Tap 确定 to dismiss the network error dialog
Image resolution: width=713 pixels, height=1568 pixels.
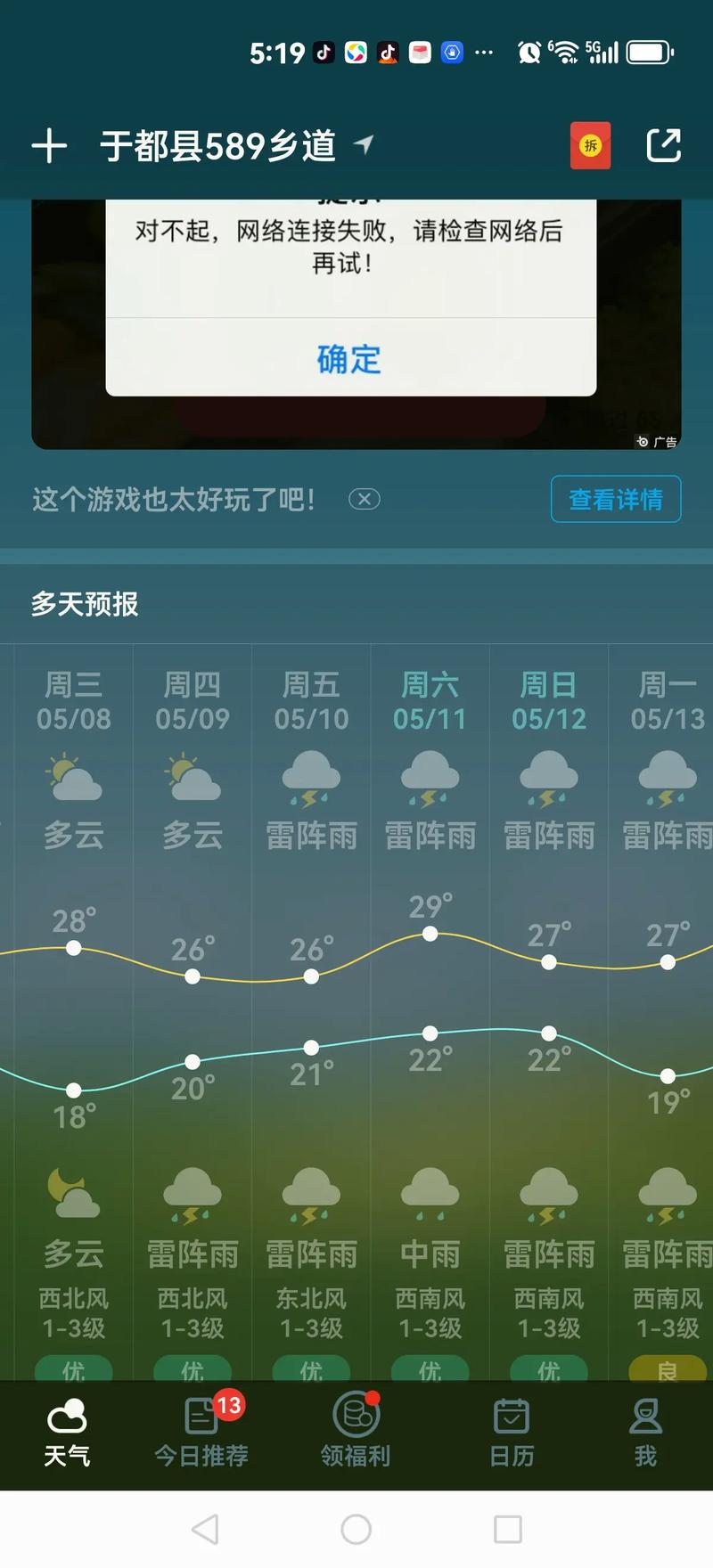tap(348, 359)
